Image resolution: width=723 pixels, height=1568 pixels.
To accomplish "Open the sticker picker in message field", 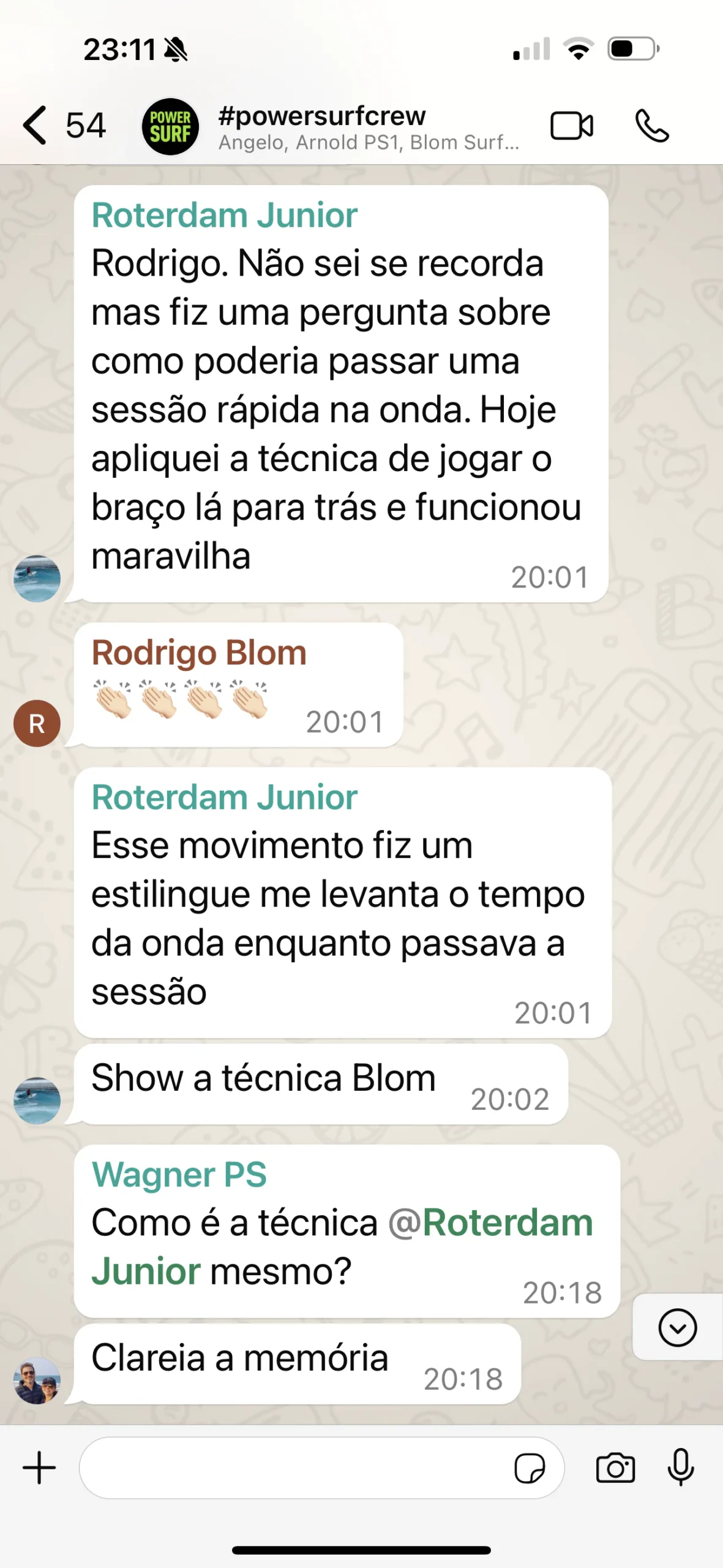I will [x=530, y=1468].
